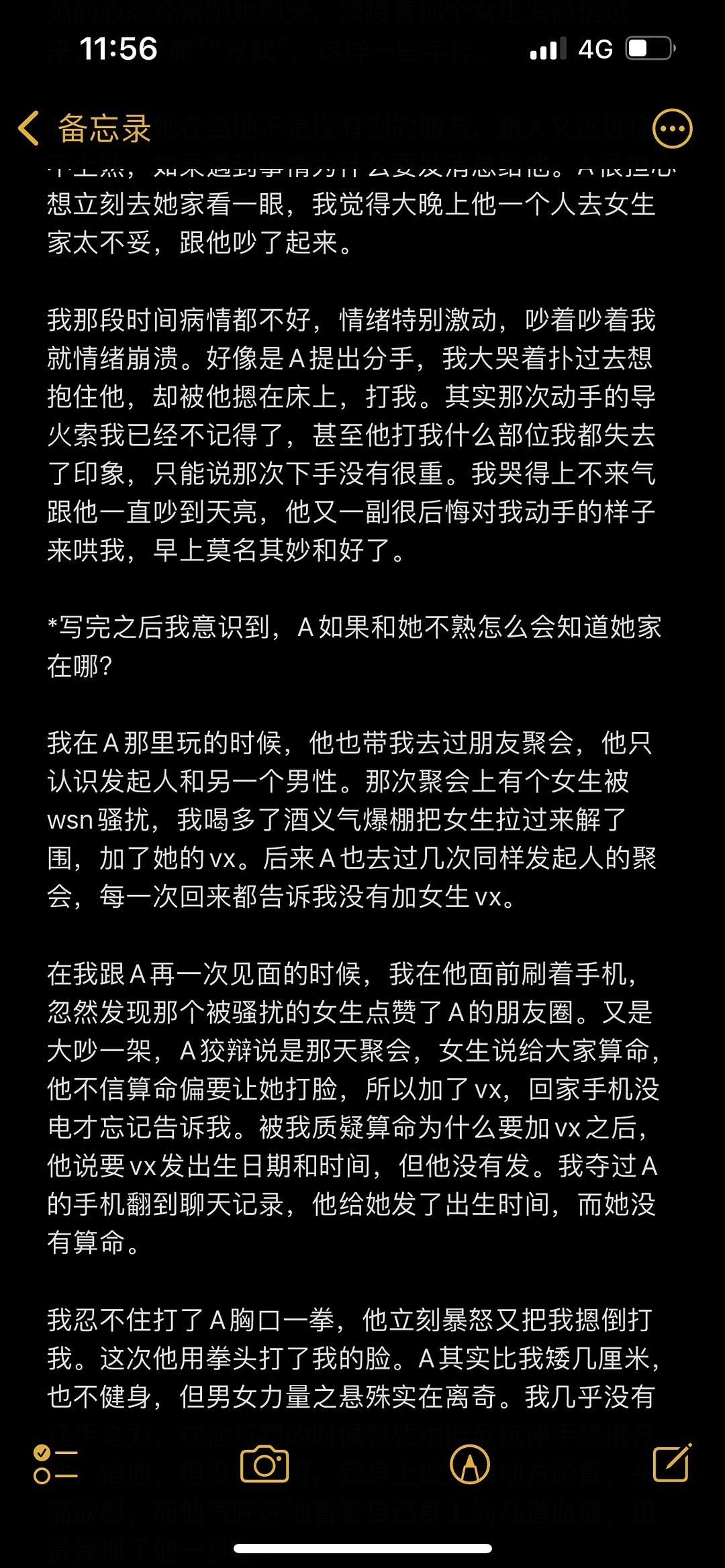Open the markup pen tool
This screenshot has height=1568, width=725.
(x=470, y=1464)
